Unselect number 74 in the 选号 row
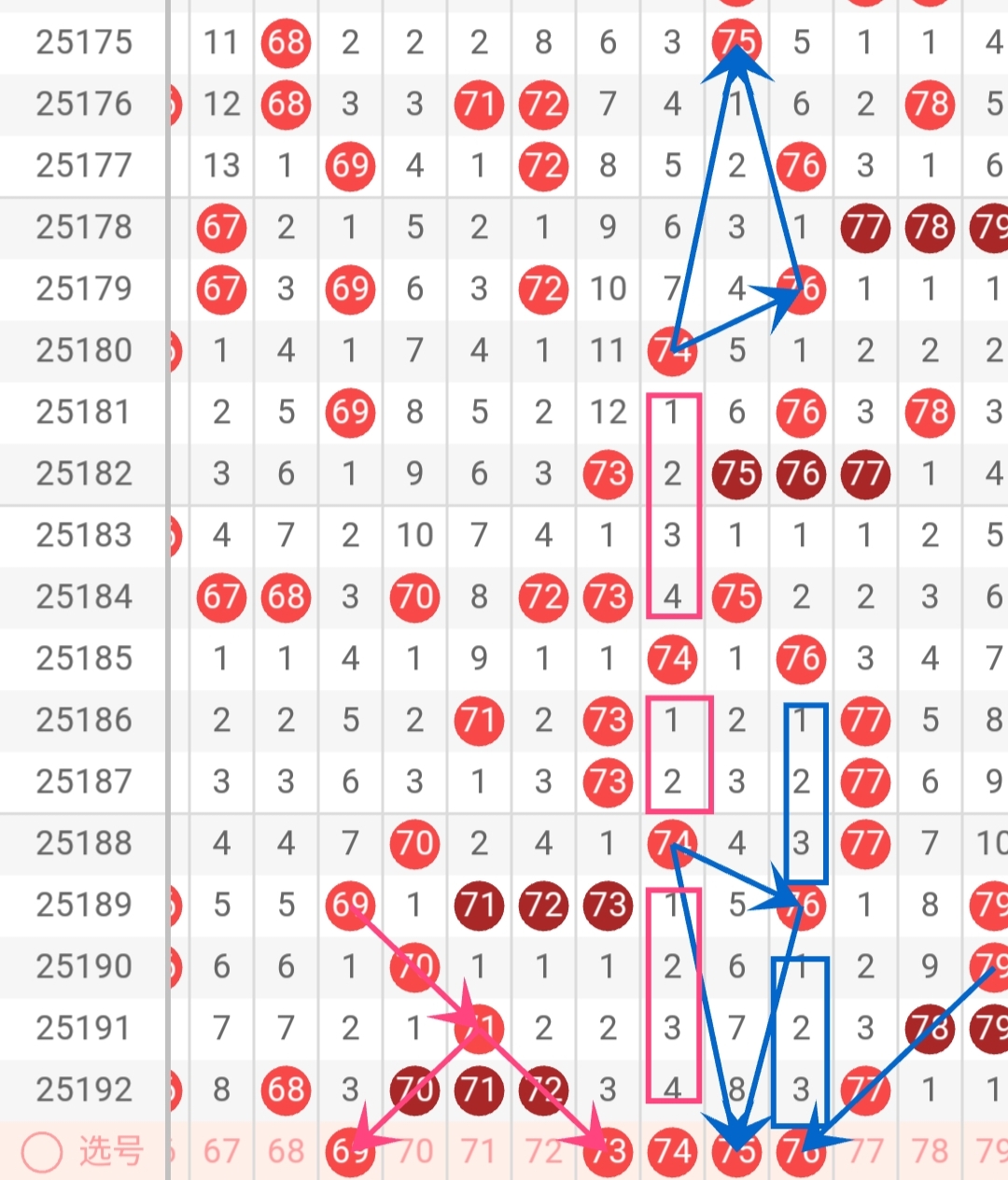1008x1180 pixels. 672,1152
